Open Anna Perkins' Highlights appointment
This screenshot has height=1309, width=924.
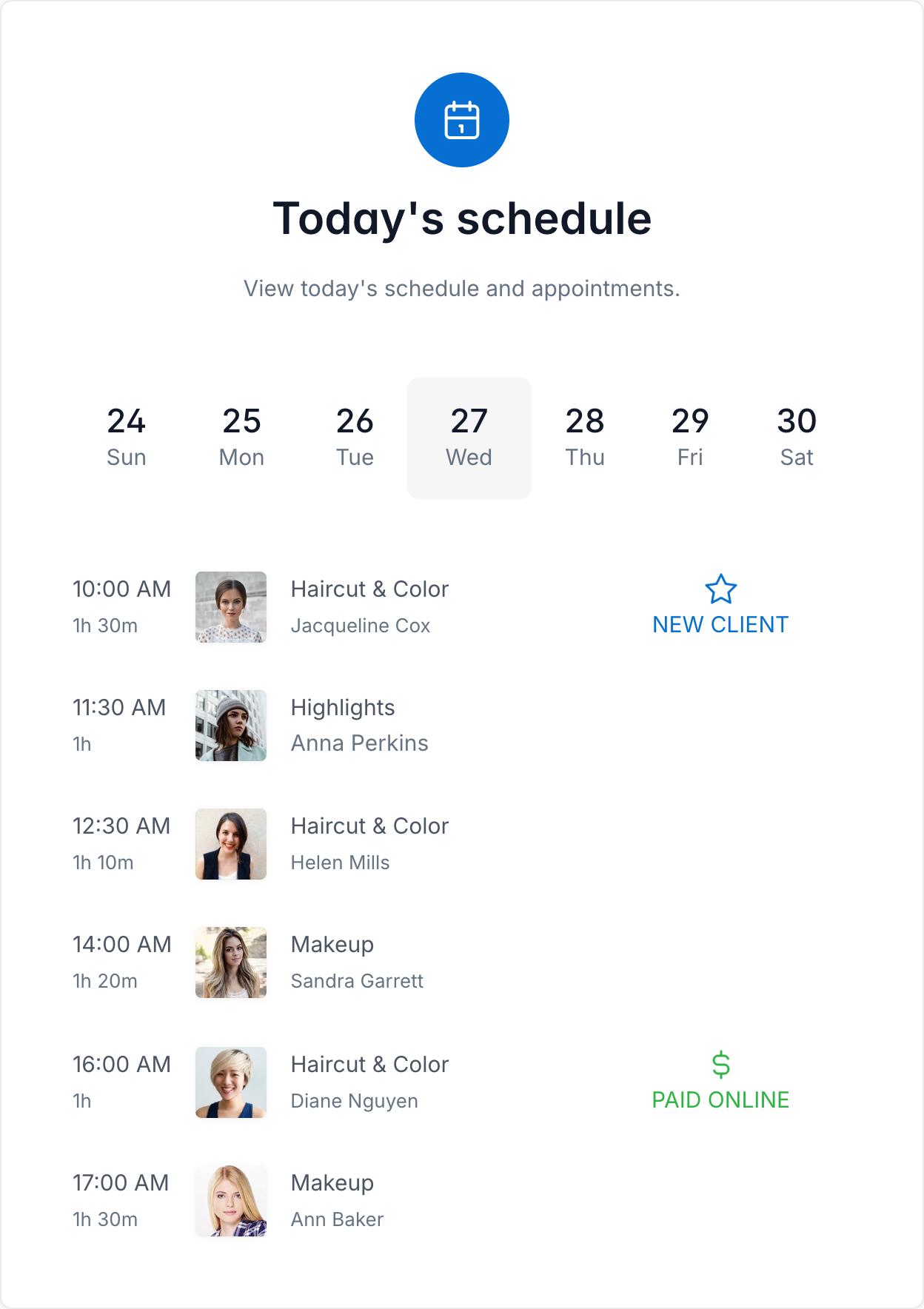[359, 725]
